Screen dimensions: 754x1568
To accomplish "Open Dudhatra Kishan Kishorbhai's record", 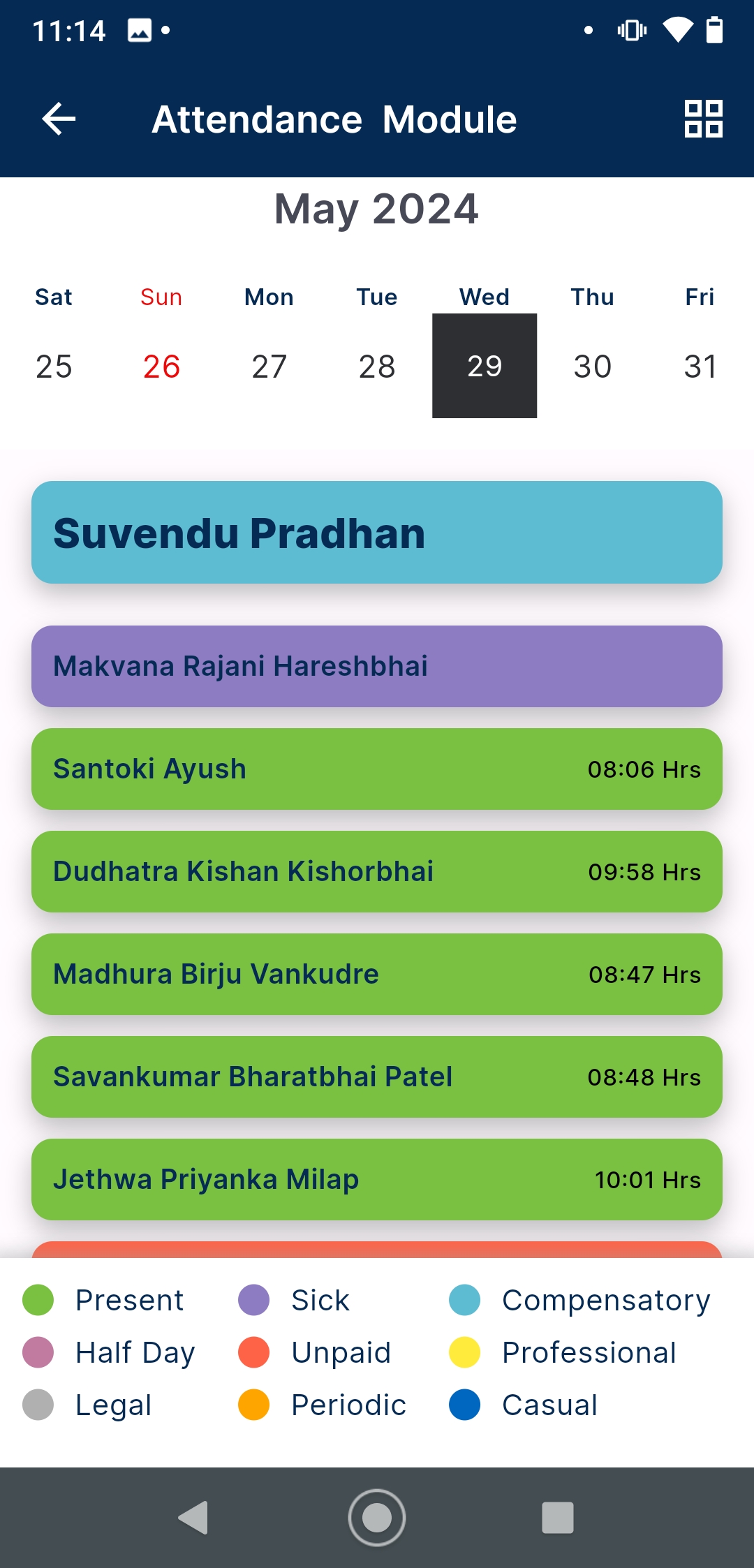I will [x=377, y=872].
